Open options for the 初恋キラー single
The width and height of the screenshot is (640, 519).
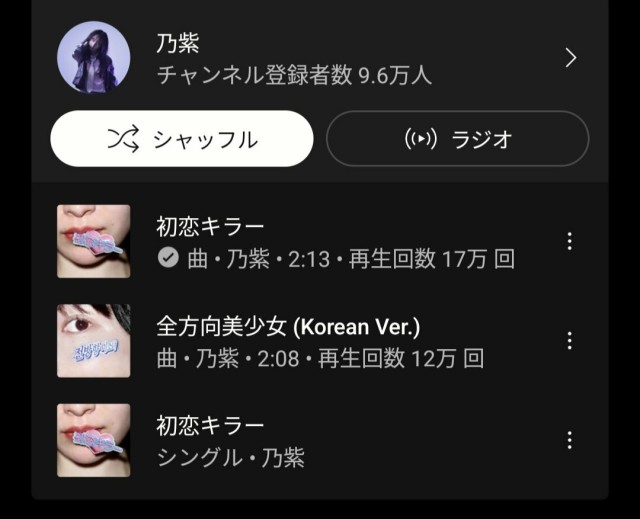pyautogui.click(x=569, y=441)
